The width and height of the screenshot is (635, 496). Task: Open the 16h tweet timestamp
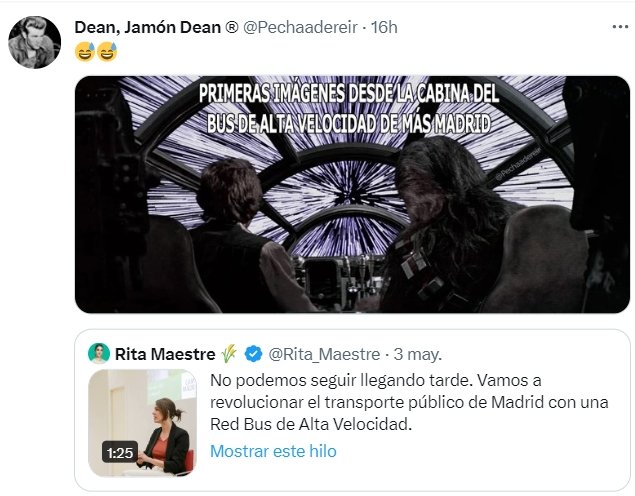(384, 27)
